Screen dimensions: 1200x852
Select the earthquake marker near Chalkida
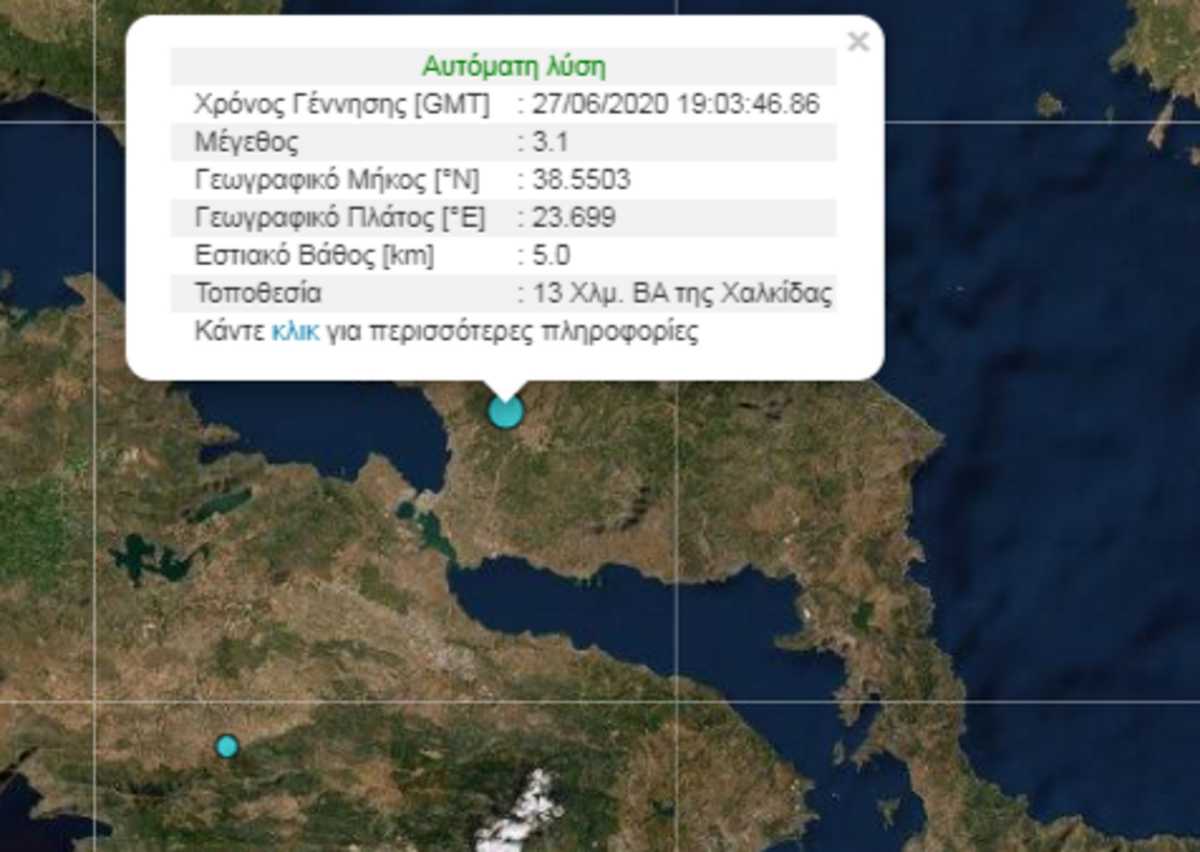tap(505, 411)
